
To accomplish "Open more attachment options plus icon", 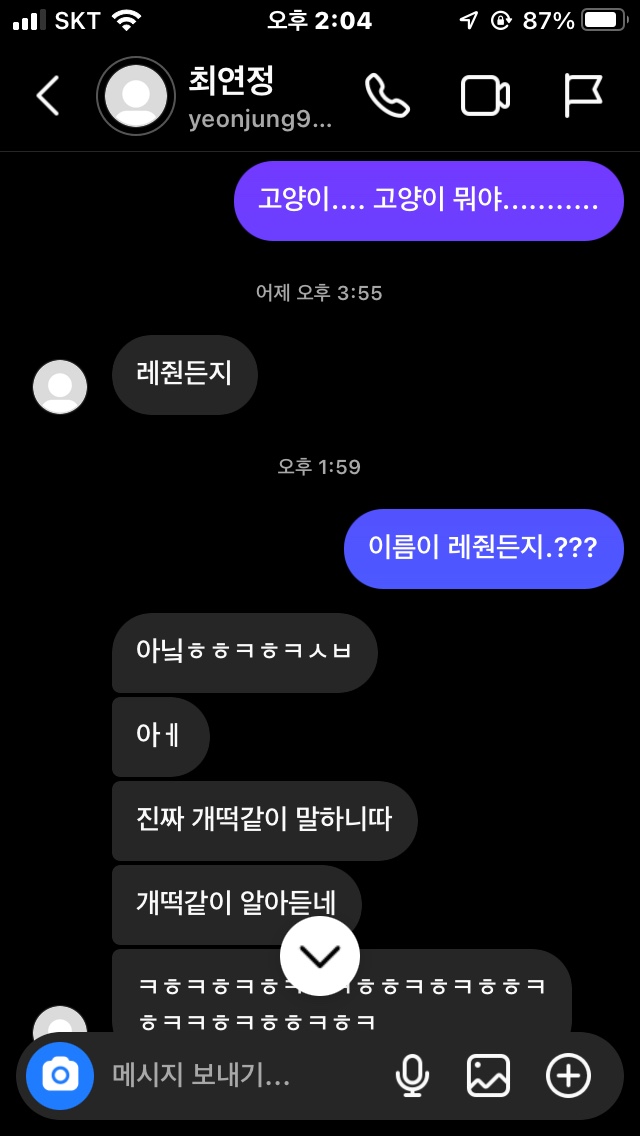I will pyautogui.click(x=568, y=1076).
